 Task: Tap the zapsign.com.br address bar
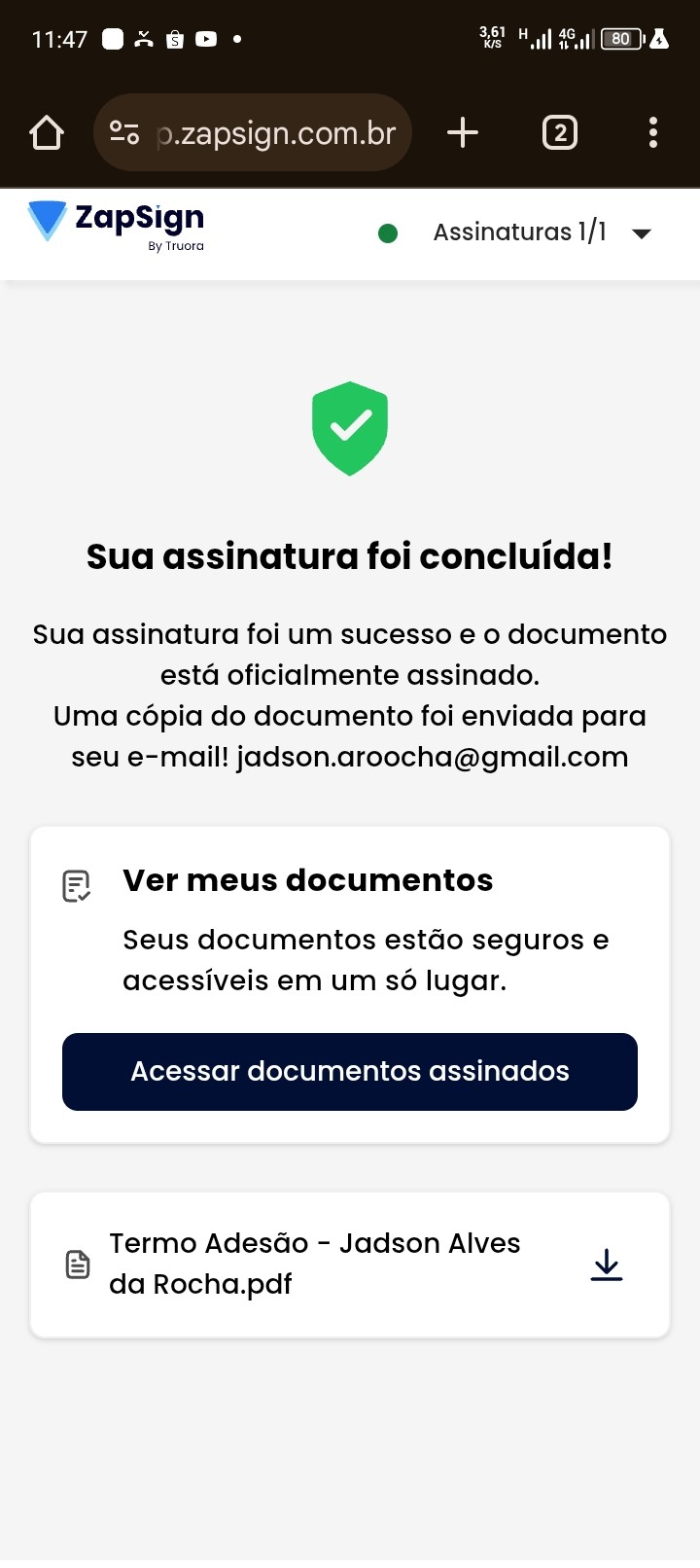[276, 132]
